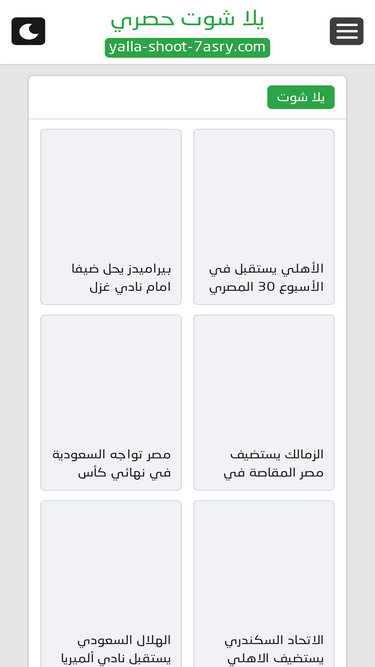Open the مصر تواجه السعودية article card
Screen dimensions: 375x667
(111, 402)
